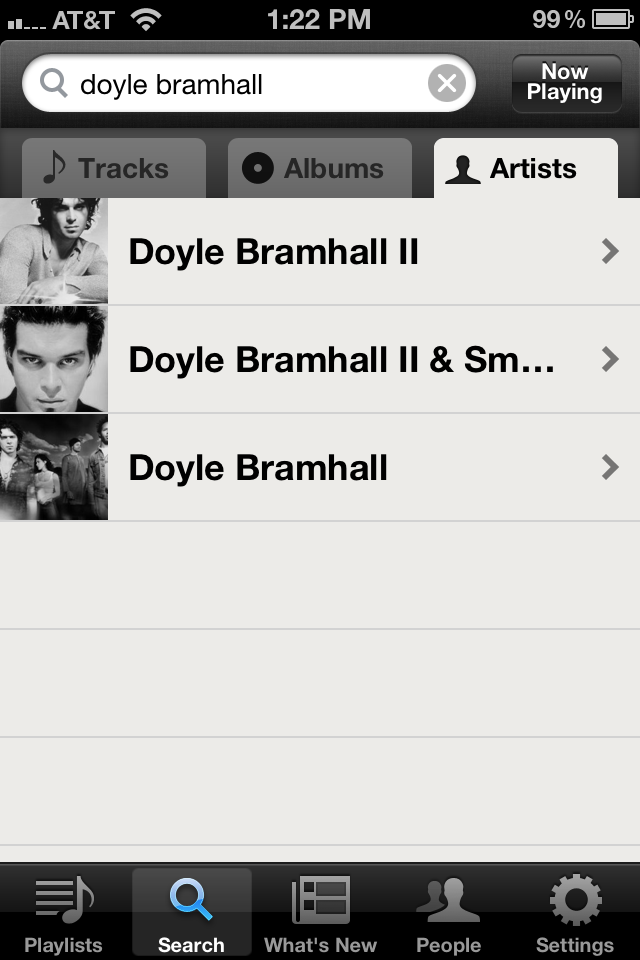Go to the Playlists tab
Image resolution: width=640 pixels, height=960 pixels.
64,913
